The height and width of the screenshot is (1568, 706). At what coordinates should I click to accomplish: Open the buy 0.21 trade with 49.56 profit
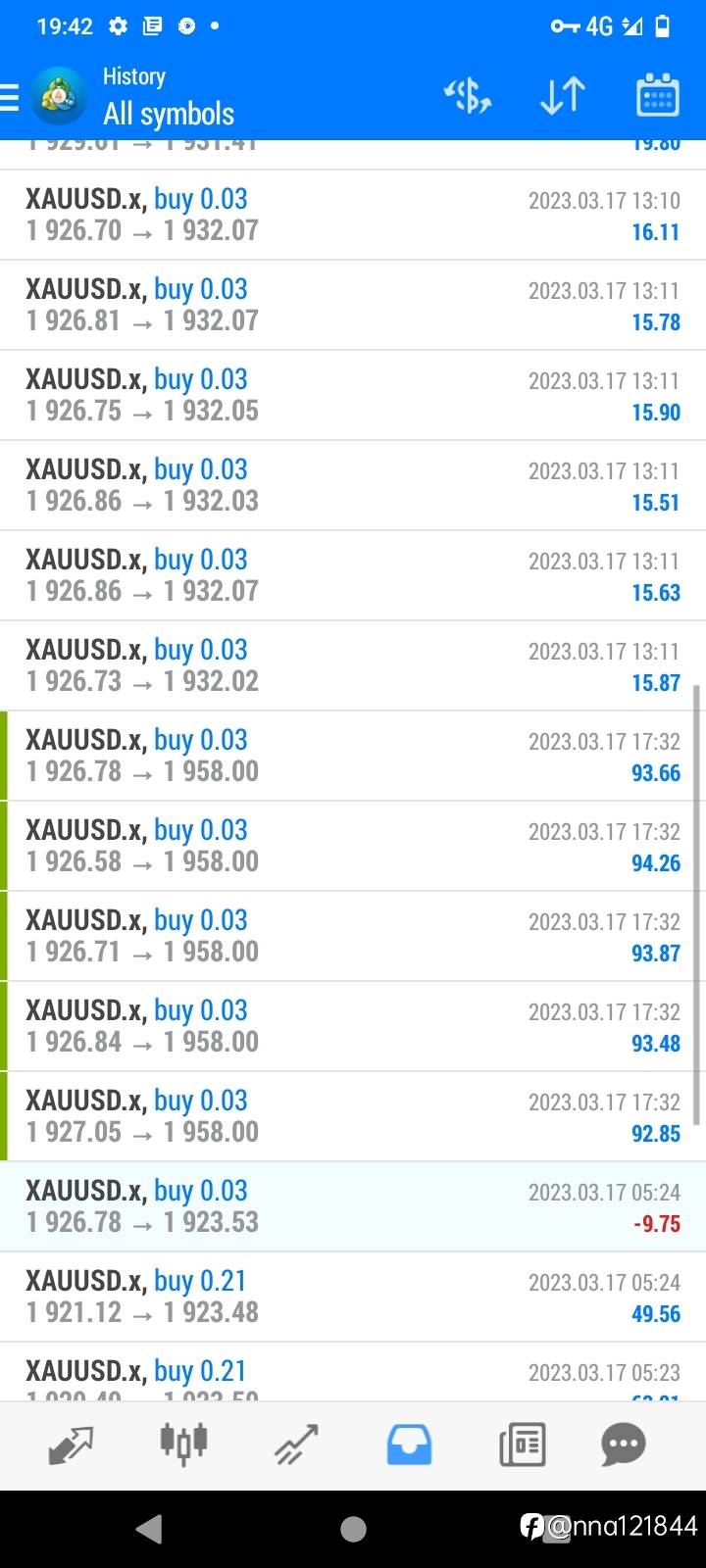(353, 1298)
